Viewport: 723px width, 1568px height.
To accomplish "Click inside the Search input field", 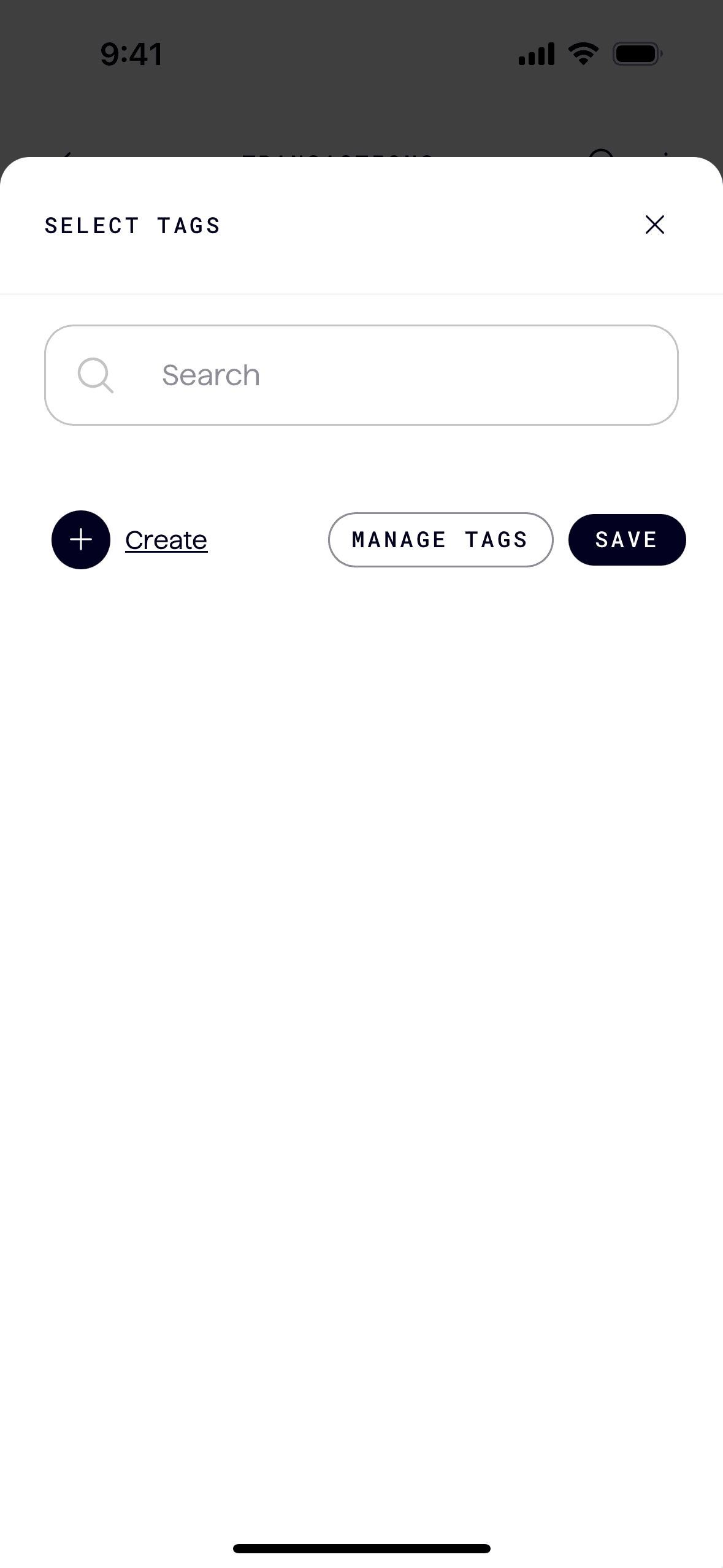I will pyautogui.click(x=362, y=375).
